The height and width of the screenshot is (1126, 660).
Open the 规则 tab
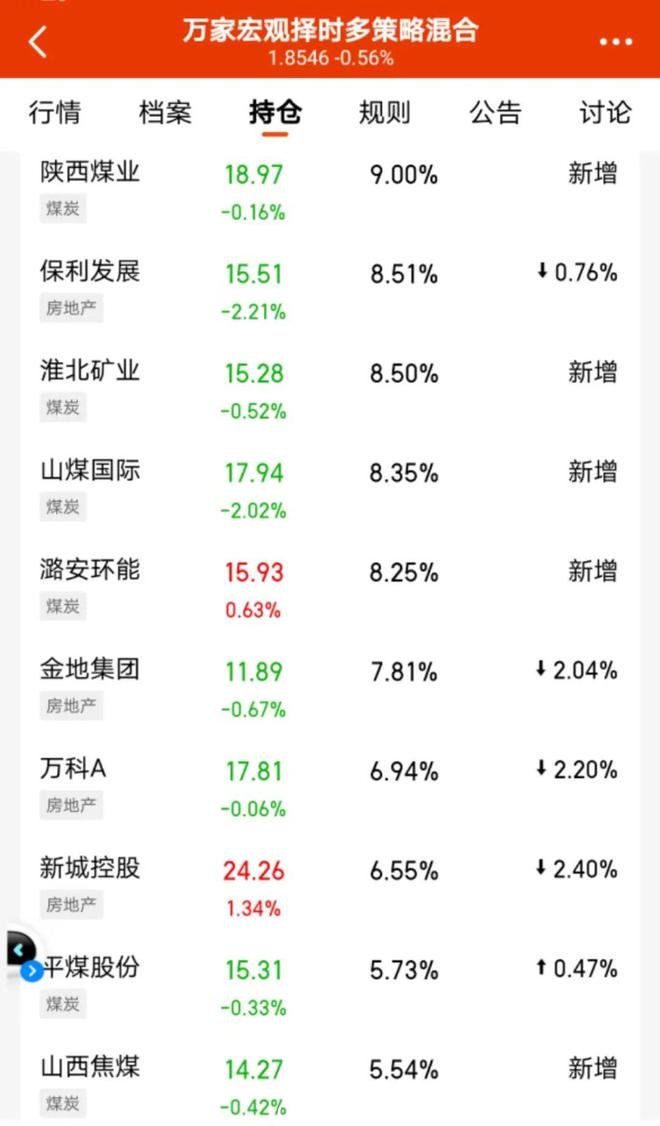[x=385, y=113]
